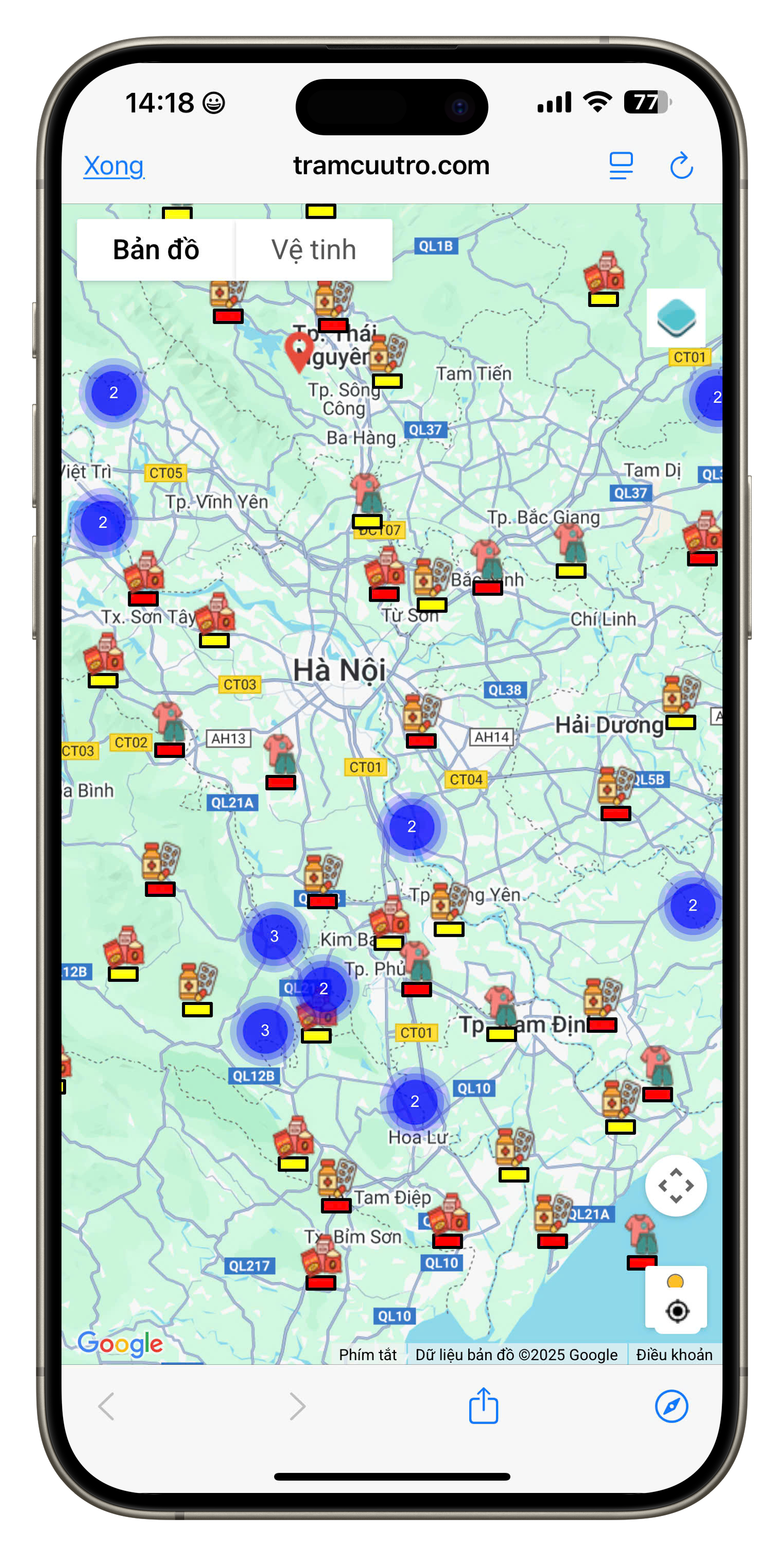Open the Điều khoản link
784x1556 pixels.
674,1355
